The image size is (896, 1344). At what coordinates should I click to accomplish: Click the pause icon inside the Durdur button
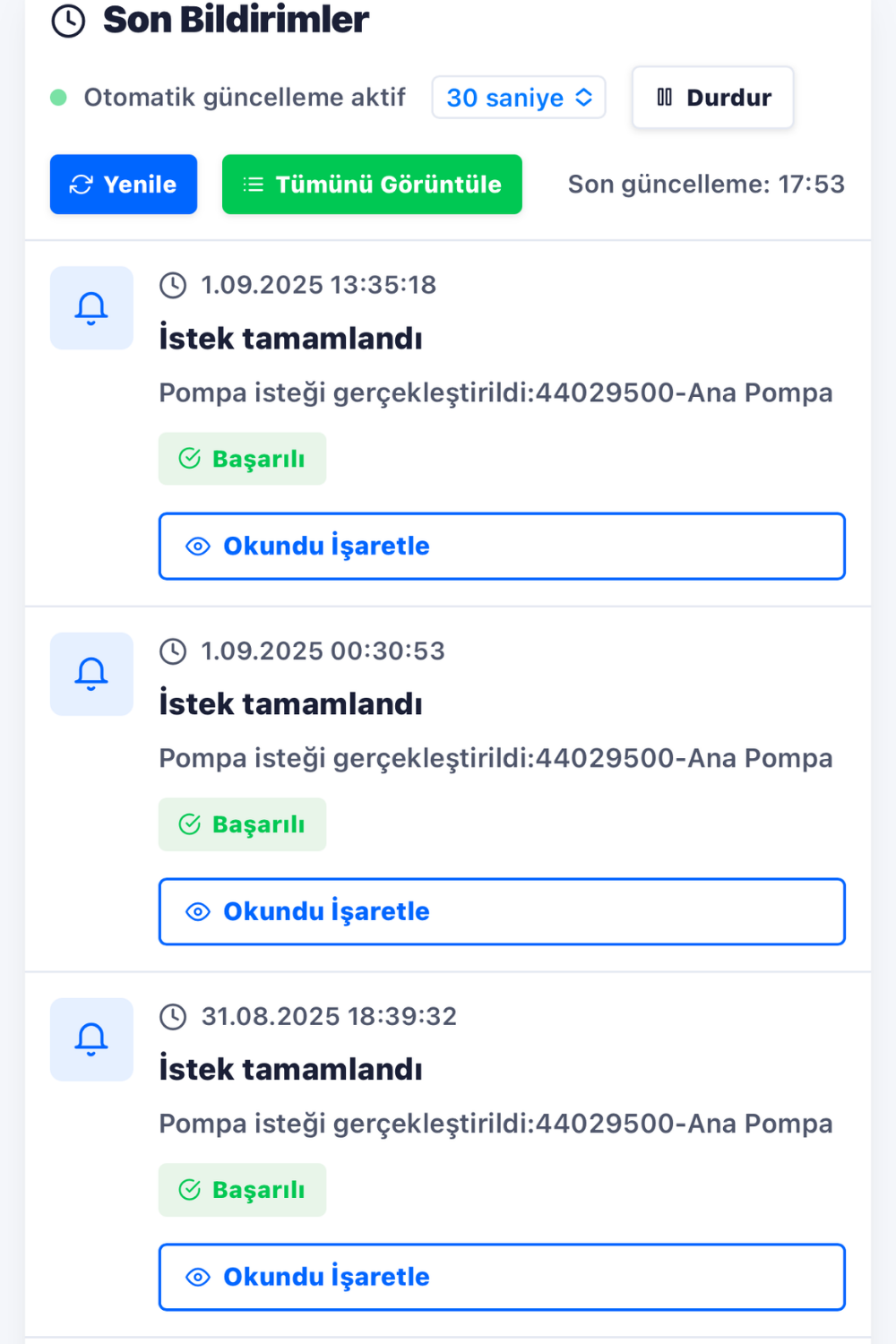click(664, 97)
